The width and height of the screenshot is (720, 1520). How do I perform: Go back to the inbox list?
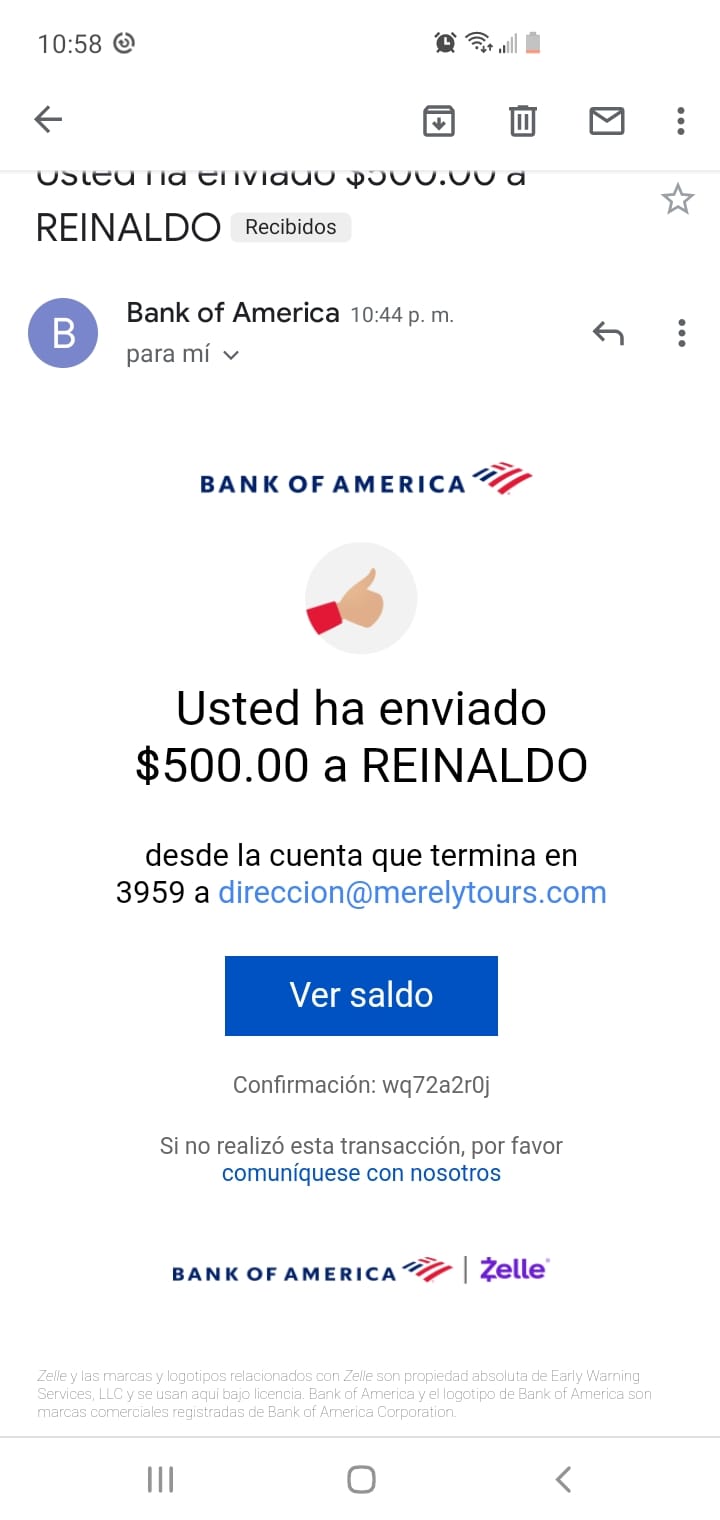(48, 120)
